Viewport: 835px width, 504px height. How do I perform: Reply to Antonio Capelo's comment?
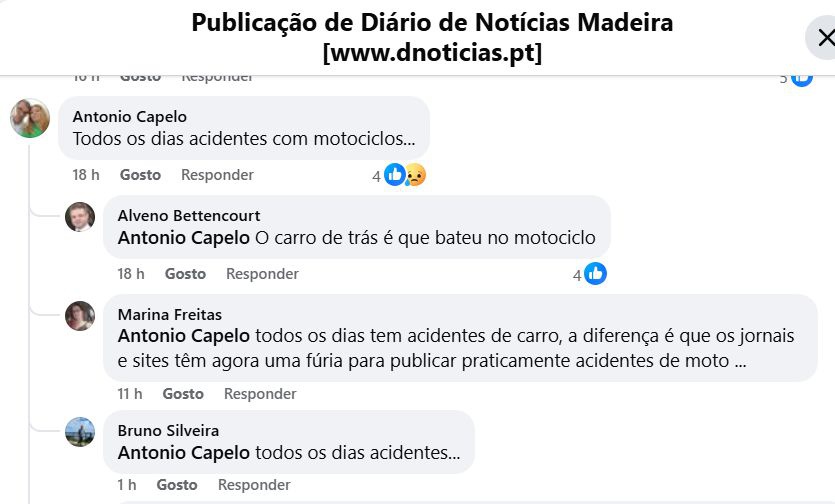click(217, 175)
